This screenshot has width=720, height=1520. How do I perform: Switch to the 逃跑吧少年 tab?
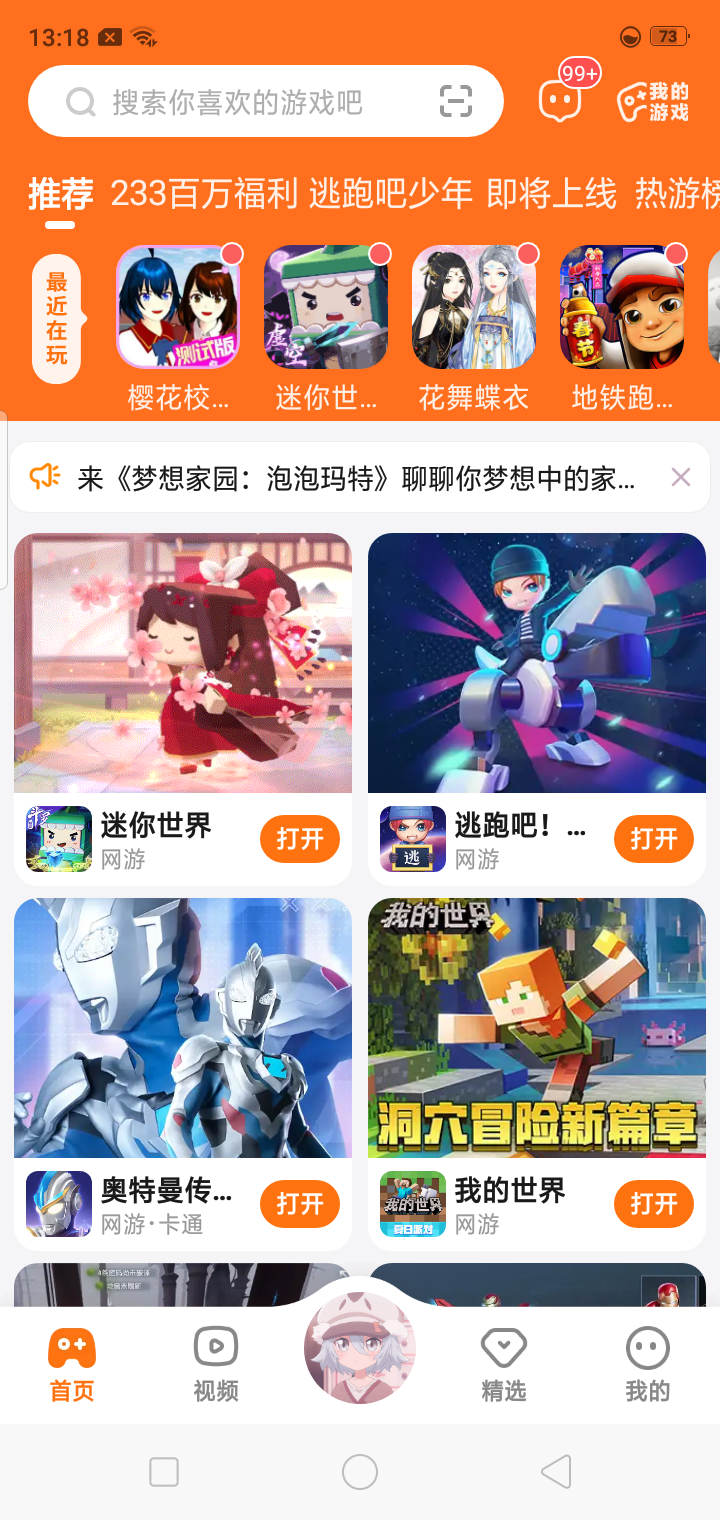[391, 194]
